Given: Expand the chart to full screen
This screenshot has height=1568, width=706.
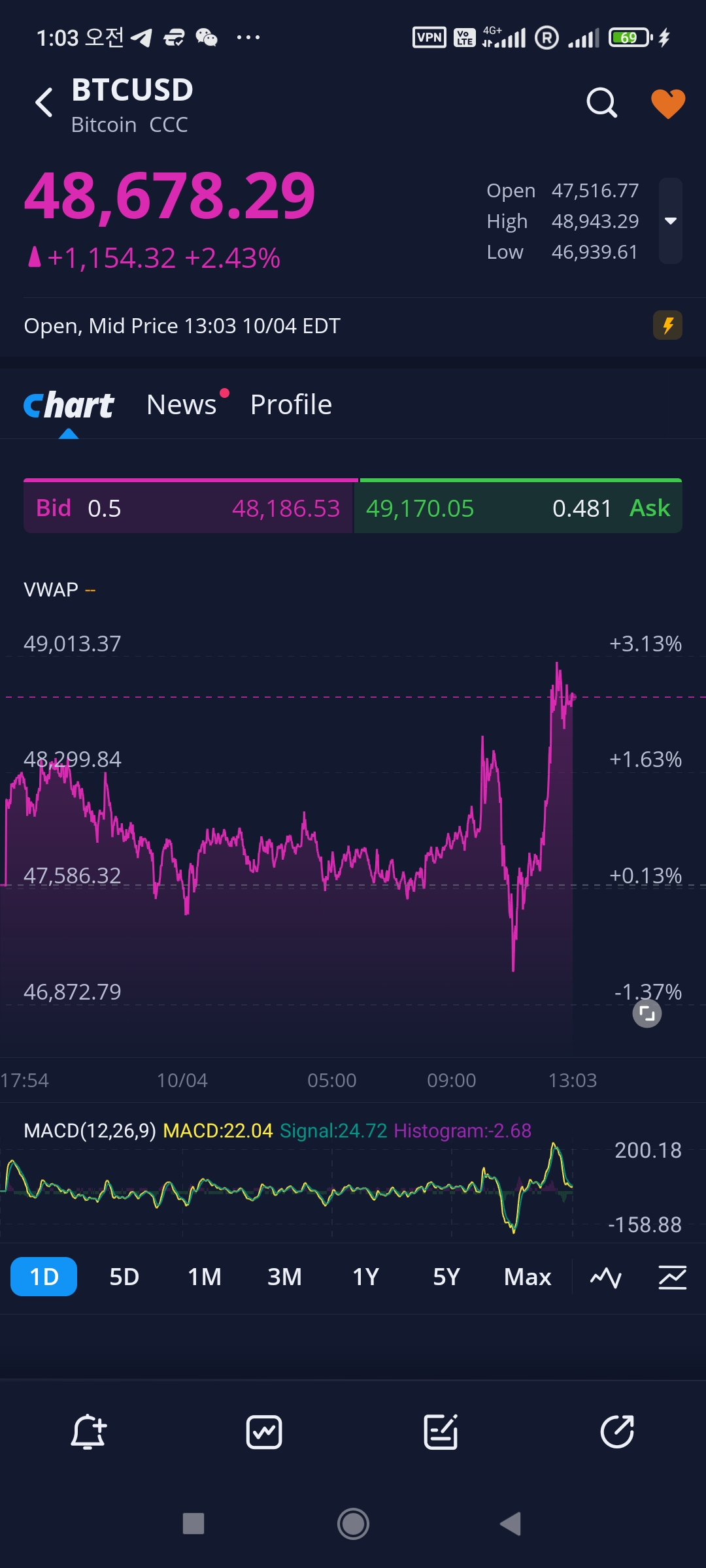Looking at the screenshot, I should tap(647, 1013).
